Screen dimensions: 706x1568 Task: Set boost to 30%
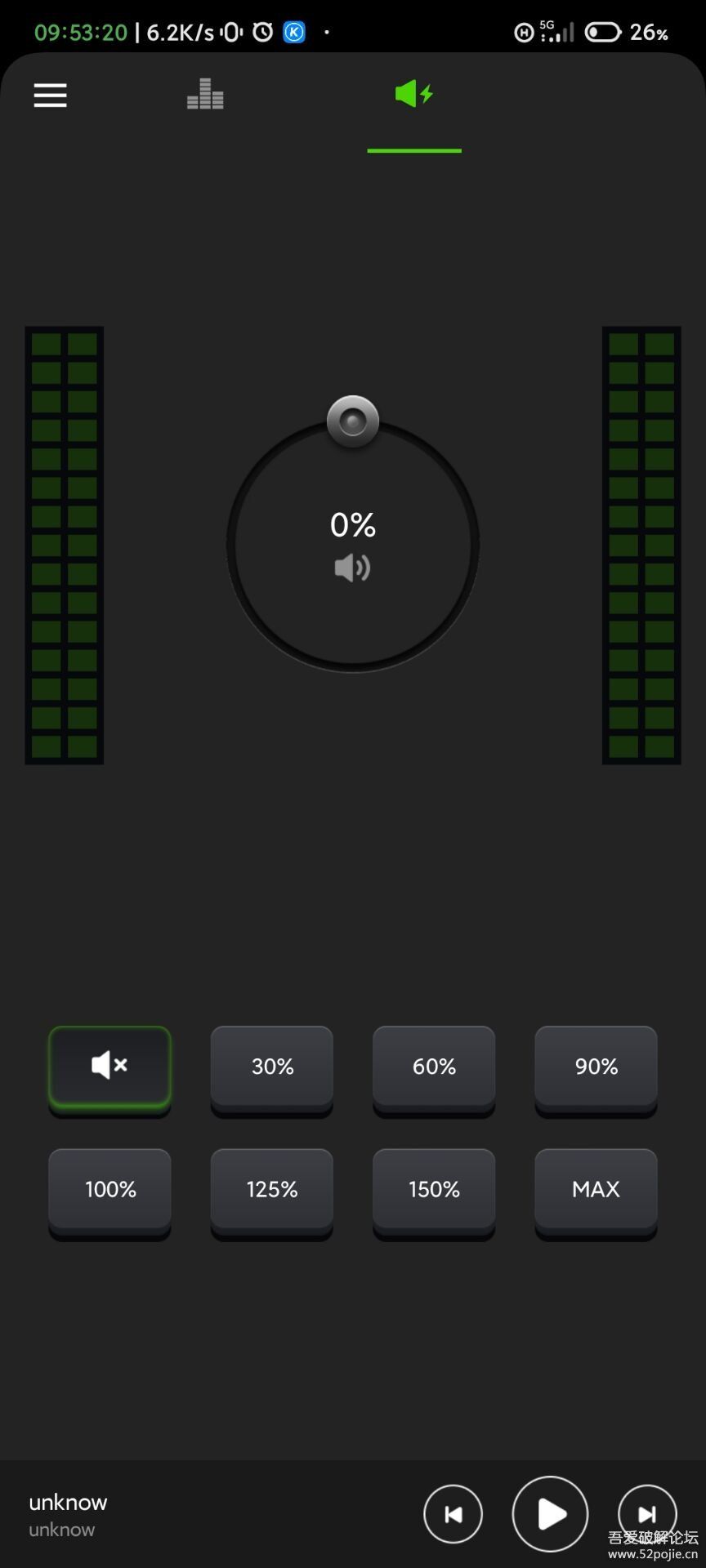[x=272, y=1066]
